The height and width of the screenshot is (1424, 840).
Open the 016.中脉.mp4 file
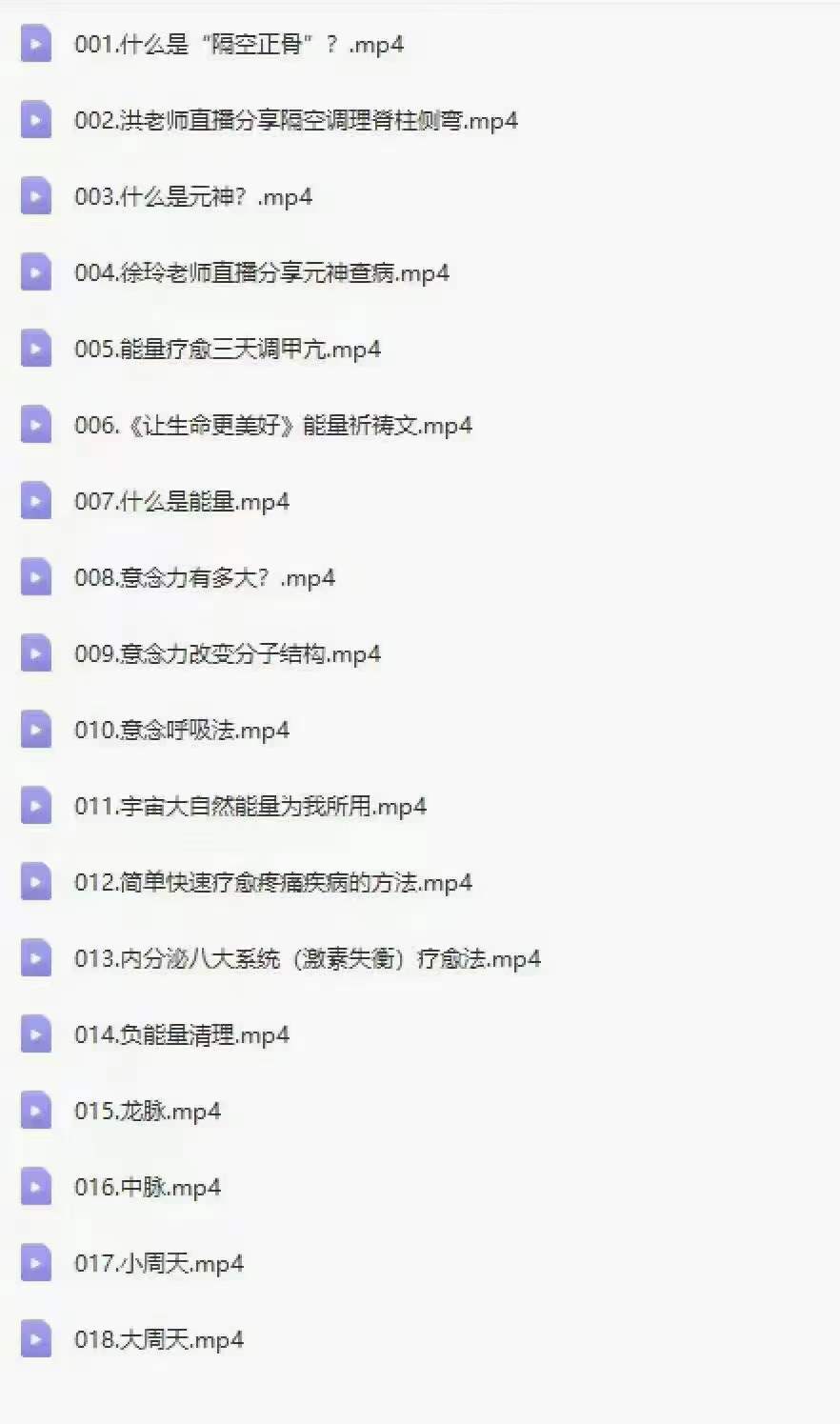tap(147, 1187)
